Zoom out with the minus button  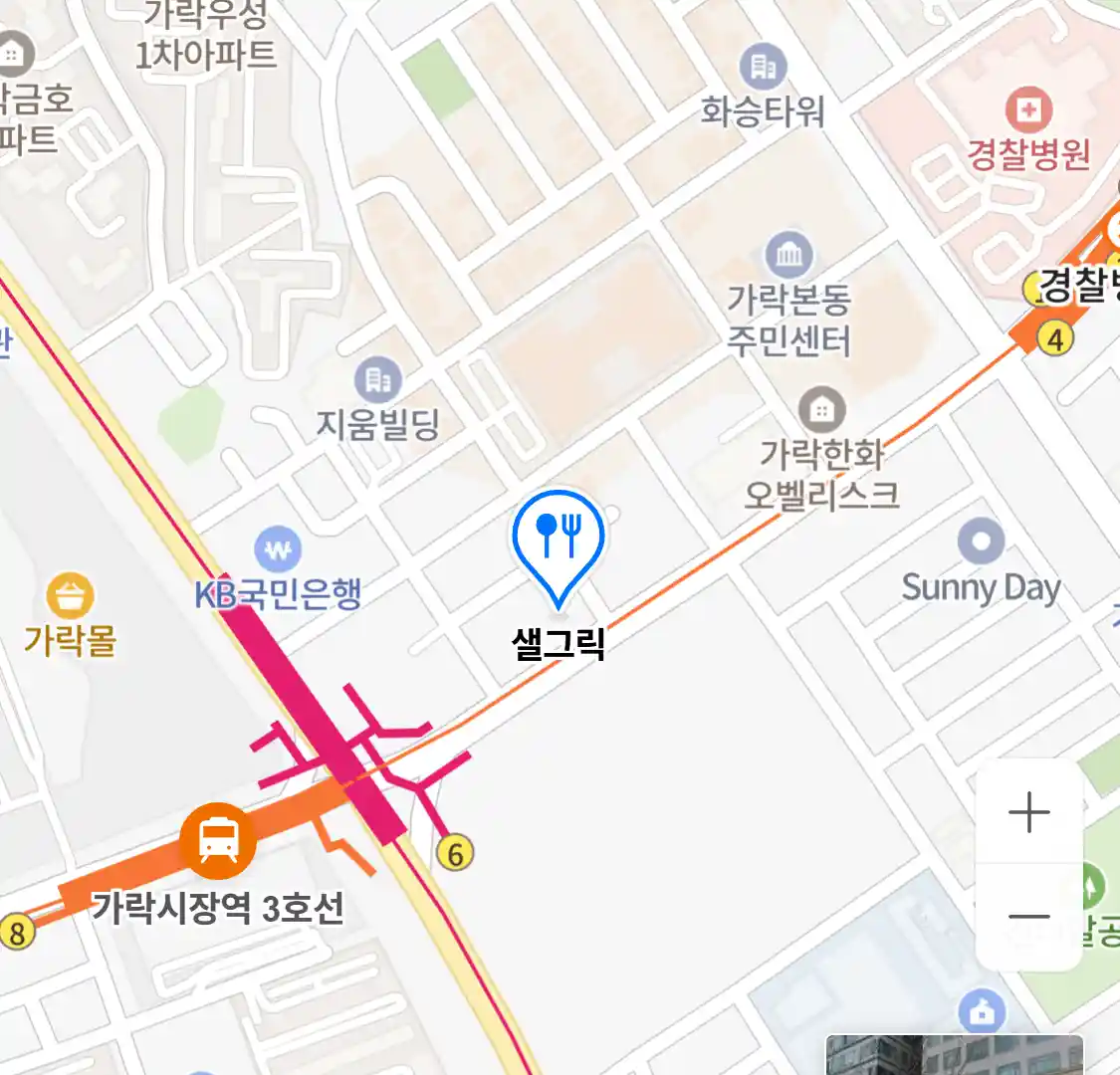pos(1028,917)
